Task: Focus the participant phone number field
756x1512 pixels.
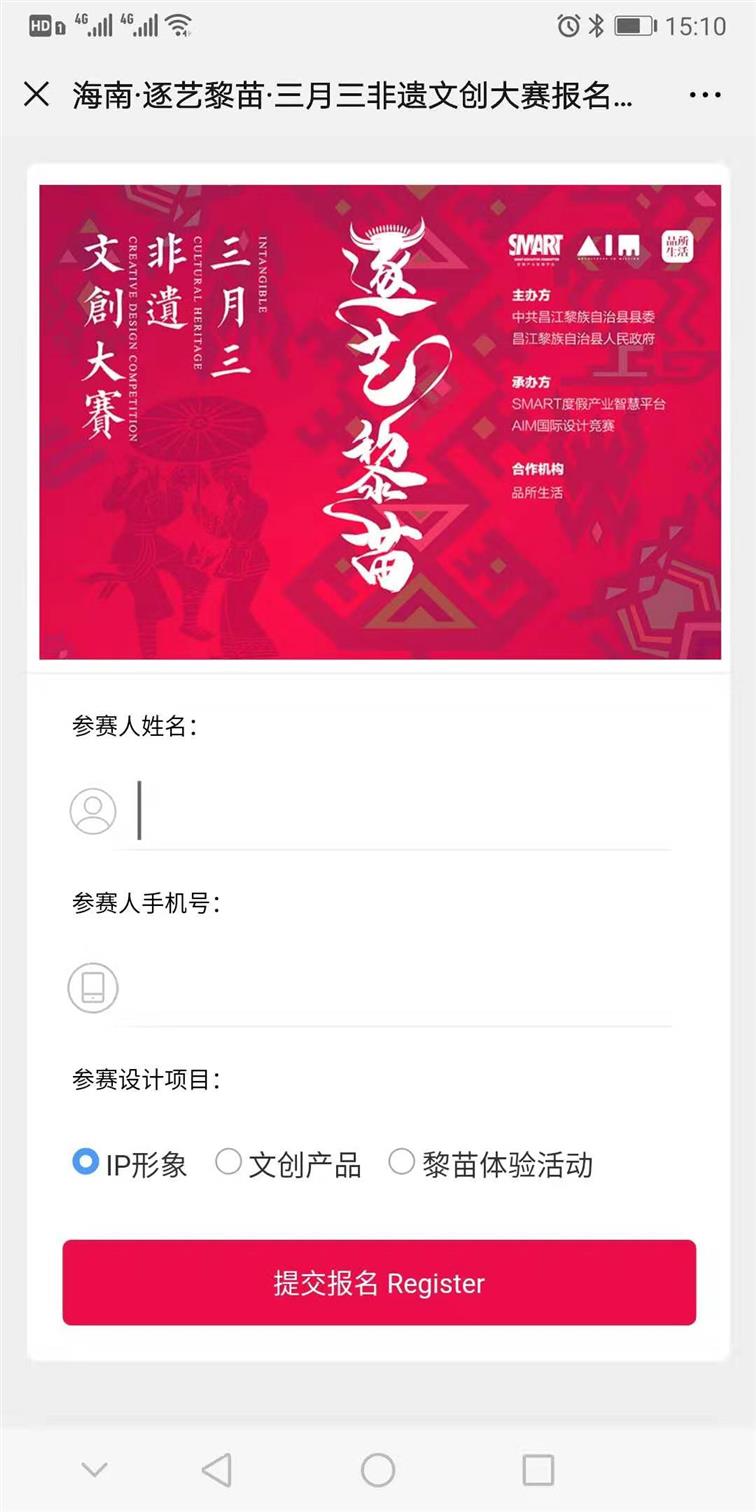Action: pyautogui.click(x=402, y=988)
